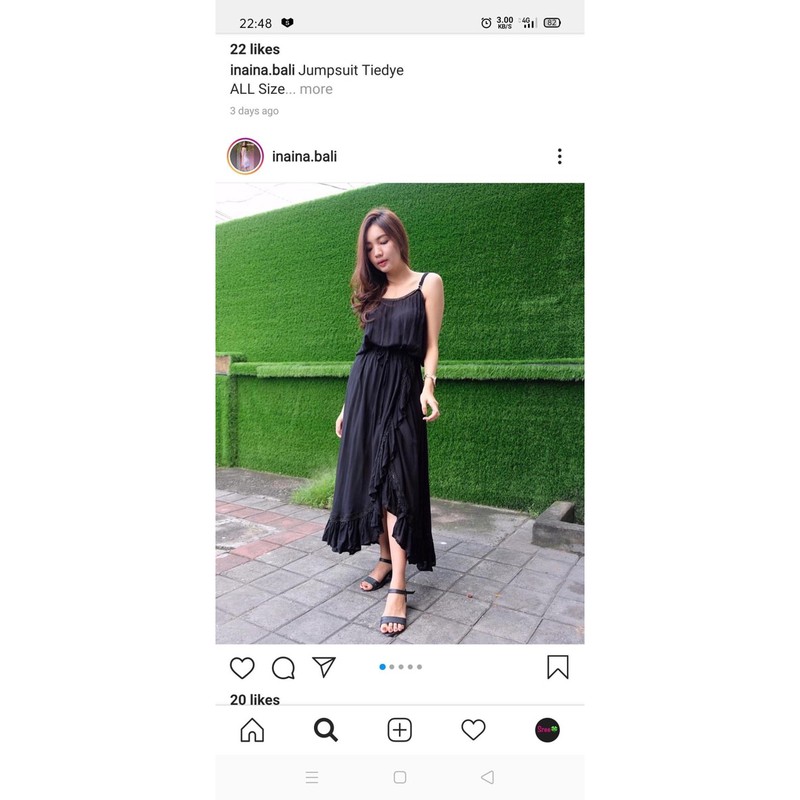Tap the system back button
Image resolution: width=800 pixels, height=800 pixels.
click(487, 777)
